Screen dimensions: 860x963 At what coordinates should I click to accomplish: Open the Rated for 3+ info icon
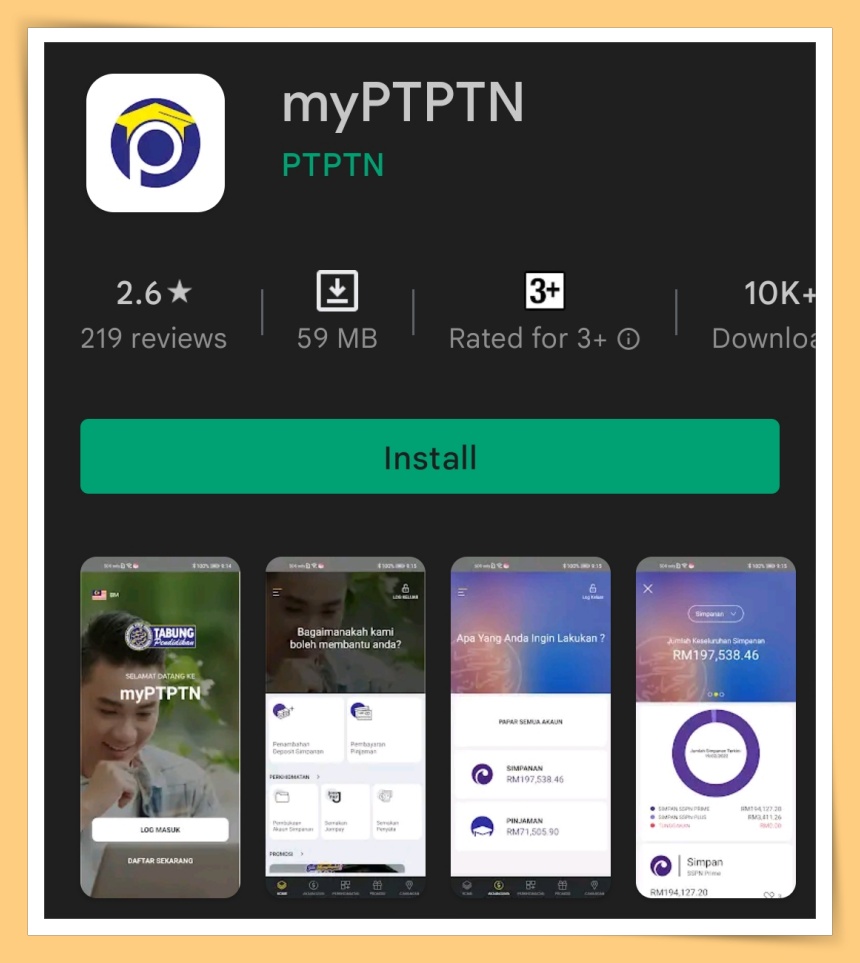628,339
